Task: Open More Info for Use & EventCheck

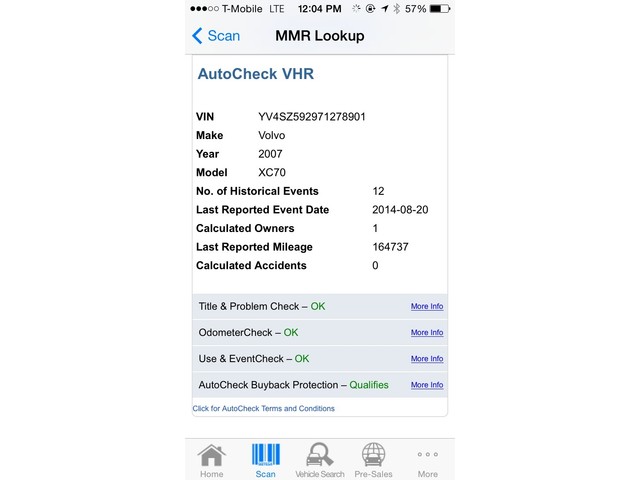Action: click(x=427, y=358)
